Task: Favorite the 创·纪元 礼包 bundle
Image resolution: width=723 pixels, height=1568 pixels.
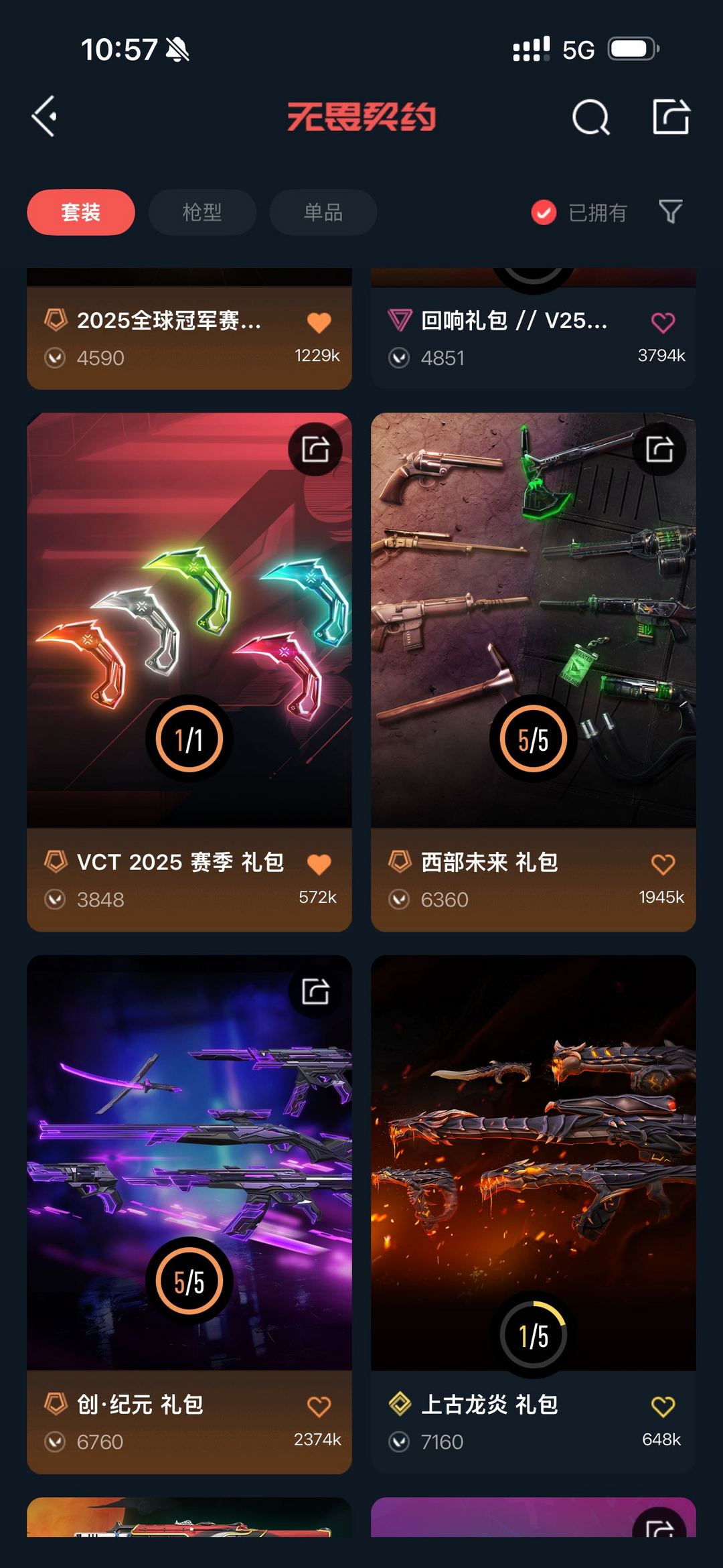Action: pos(319,1407)
